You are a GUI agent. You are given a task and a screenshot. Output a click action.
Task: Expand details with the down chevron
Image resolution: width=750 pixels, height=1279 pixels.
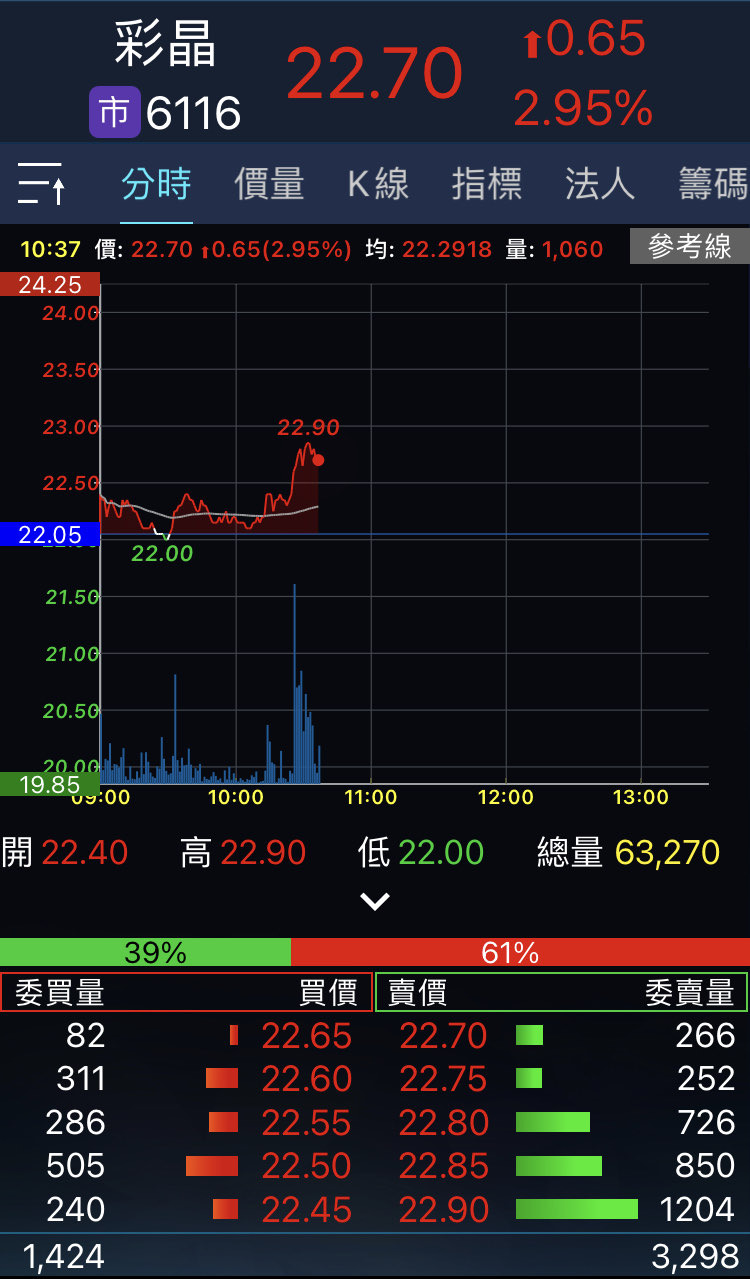tap(375, 901)
